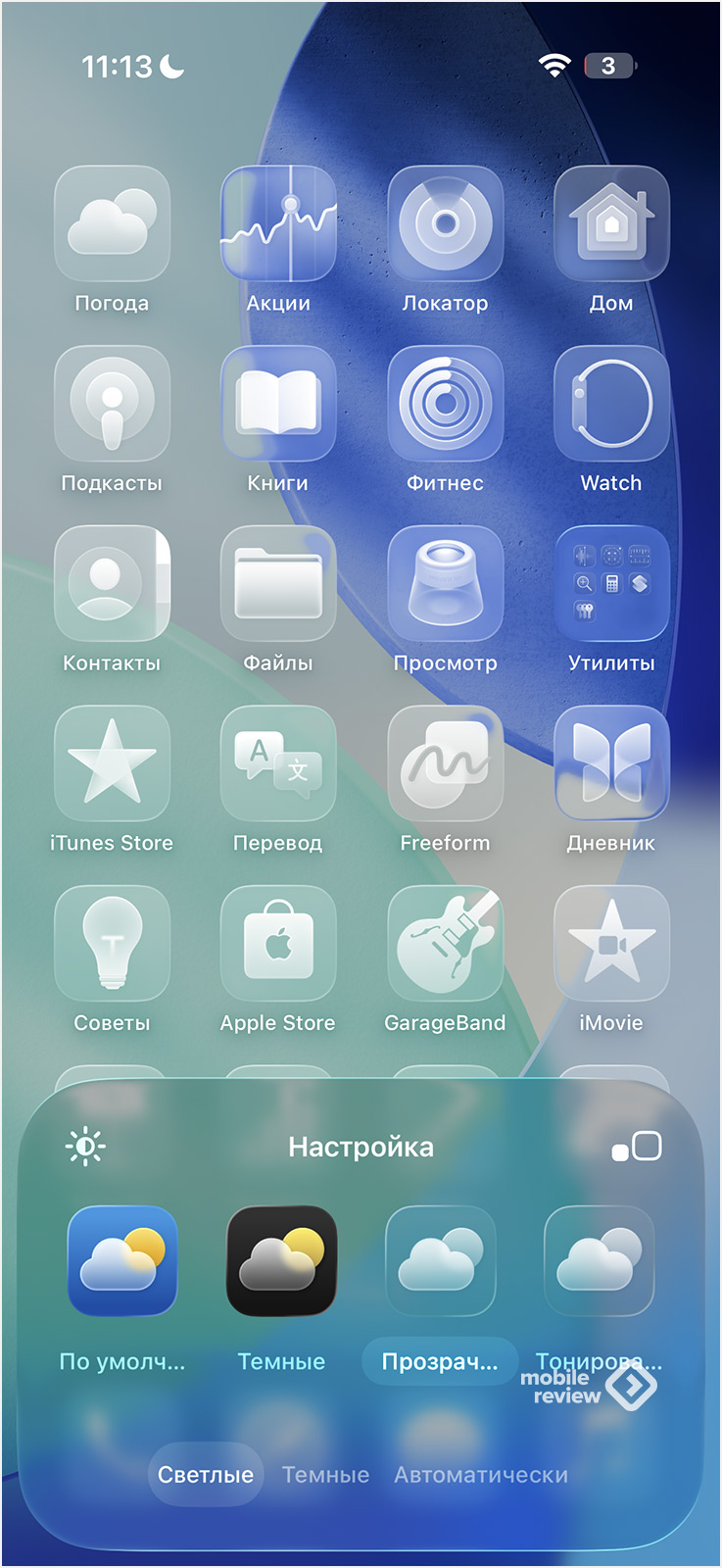Launch the Книги app

tap(278, 404)
